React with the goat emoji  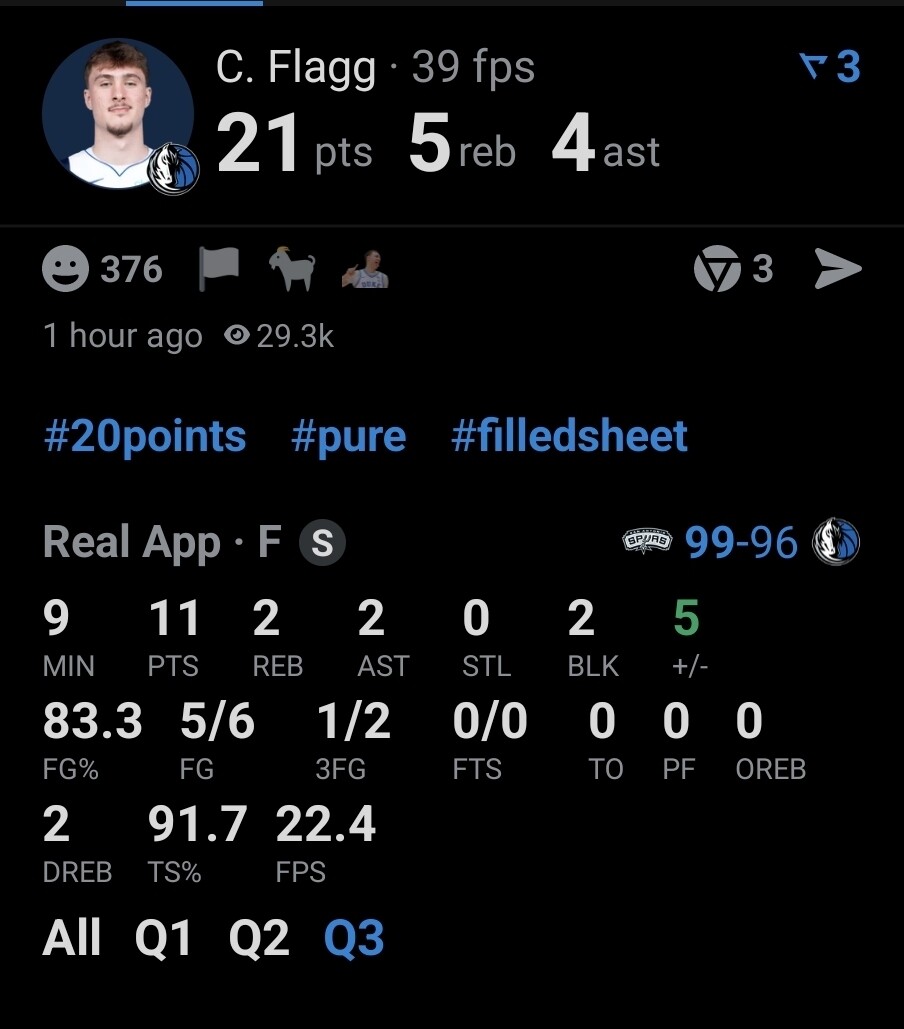coord(292,269)
